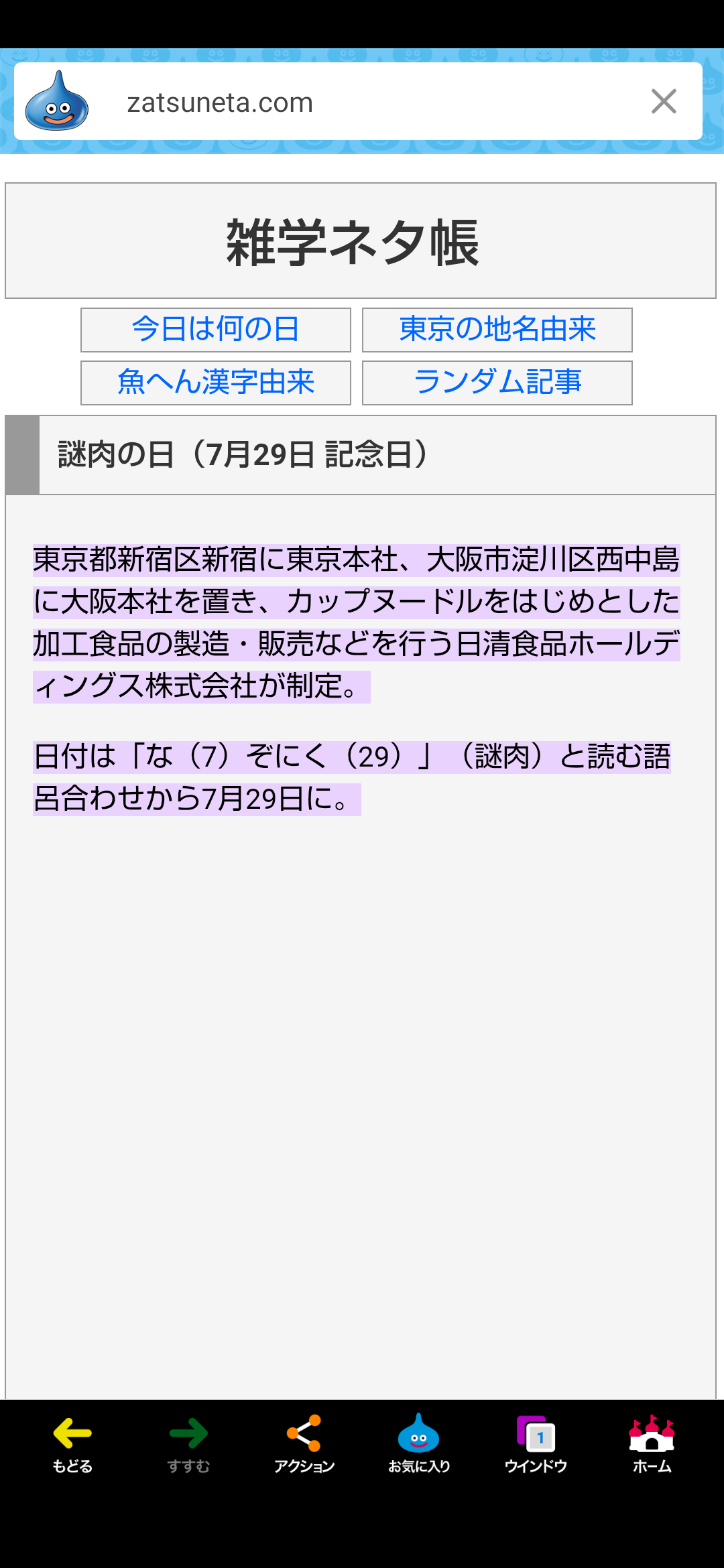Go back with もどる arrow
The height and width of the screenshot is (1568, 724).
point(72,1444)
